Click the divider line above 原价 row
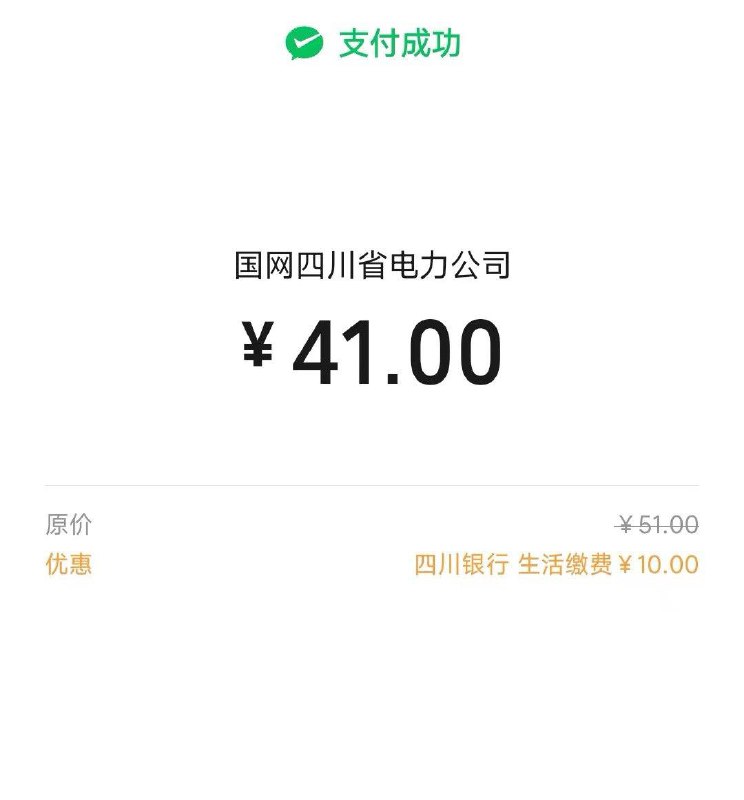 [372, 488]
